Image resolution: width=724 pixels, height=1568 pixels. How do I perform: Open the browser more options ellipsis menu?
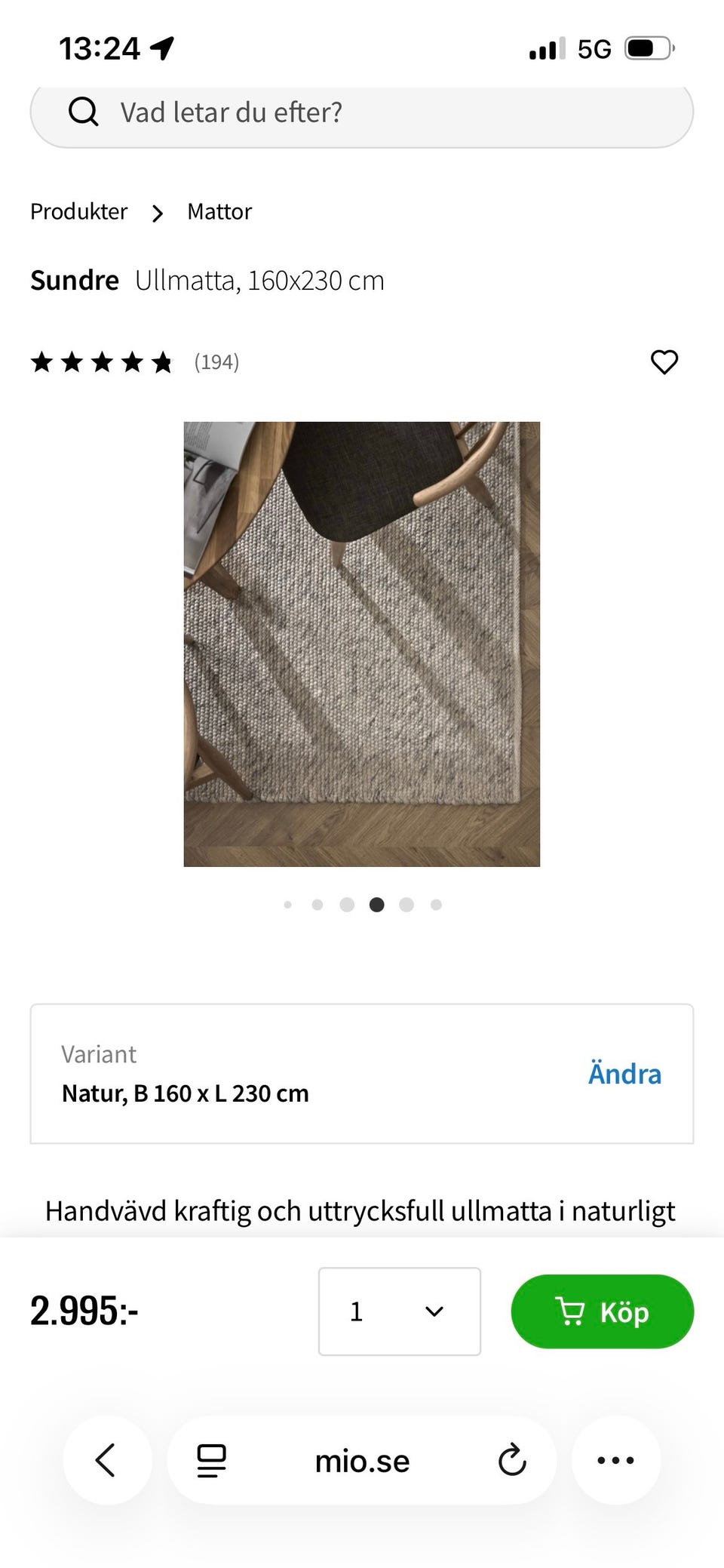[x=616, y=1459]
